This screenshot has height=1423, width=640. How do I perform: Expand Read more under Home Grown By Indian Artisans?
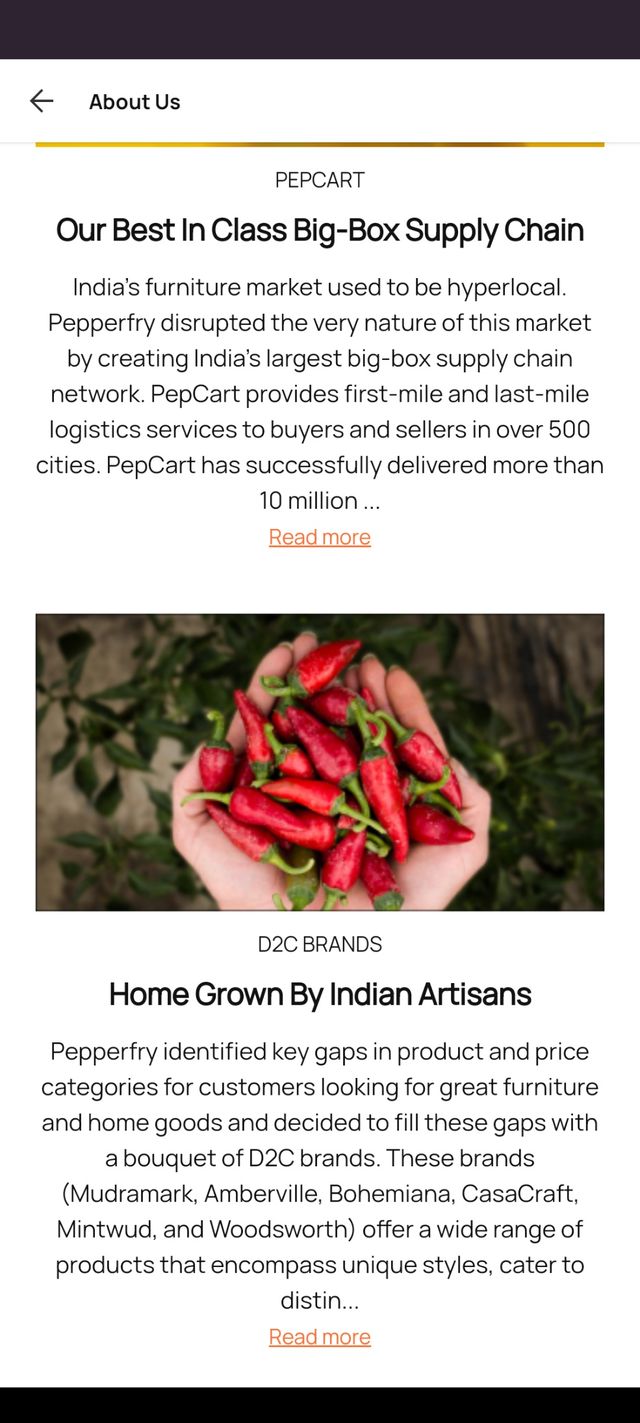319,1337
